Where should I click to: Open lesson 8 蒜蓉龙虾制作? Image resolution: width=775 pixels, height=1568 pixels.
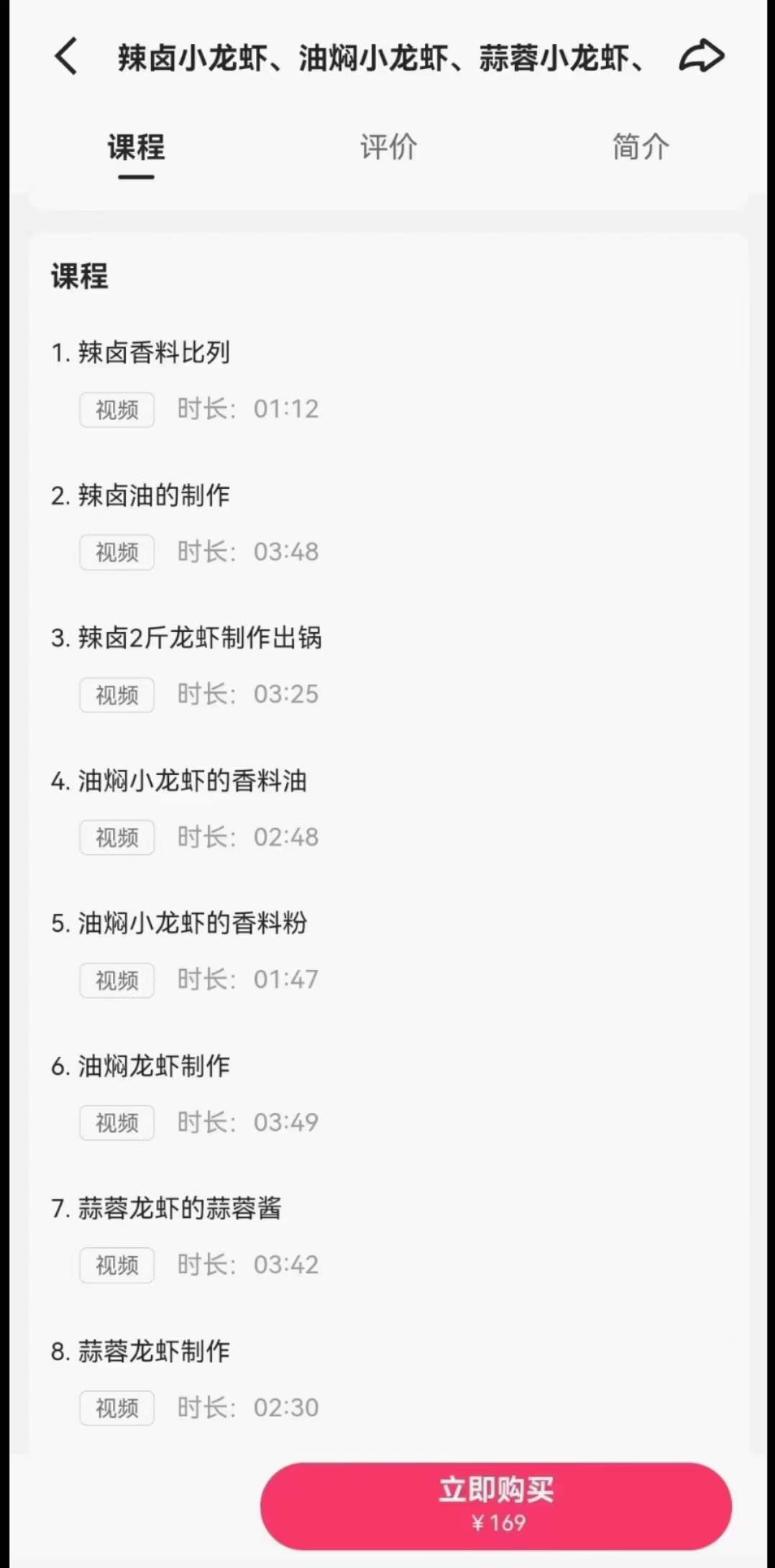tap(152, 1351)
